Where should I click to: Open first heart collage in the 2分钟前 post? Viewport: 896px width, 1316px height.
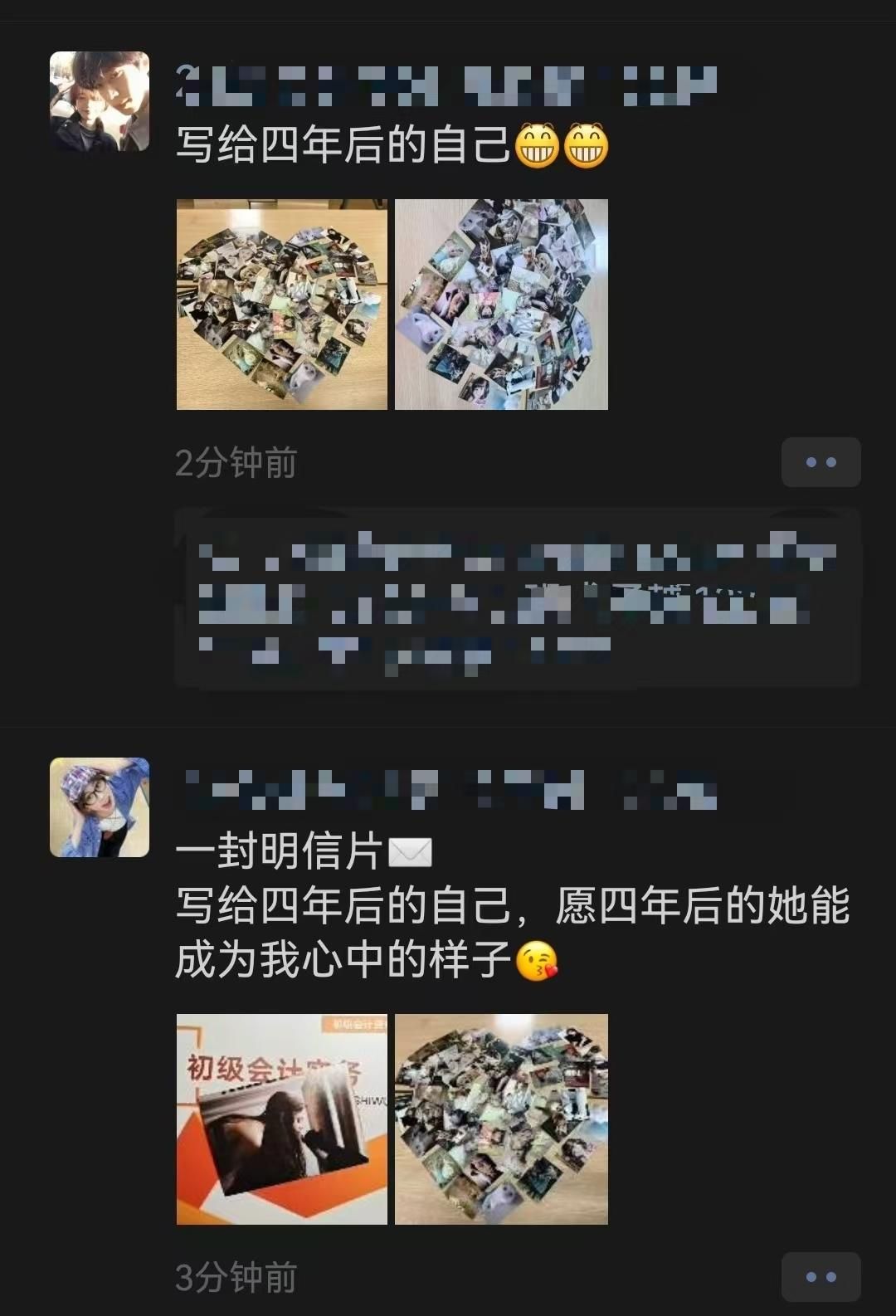coord(282,305)
